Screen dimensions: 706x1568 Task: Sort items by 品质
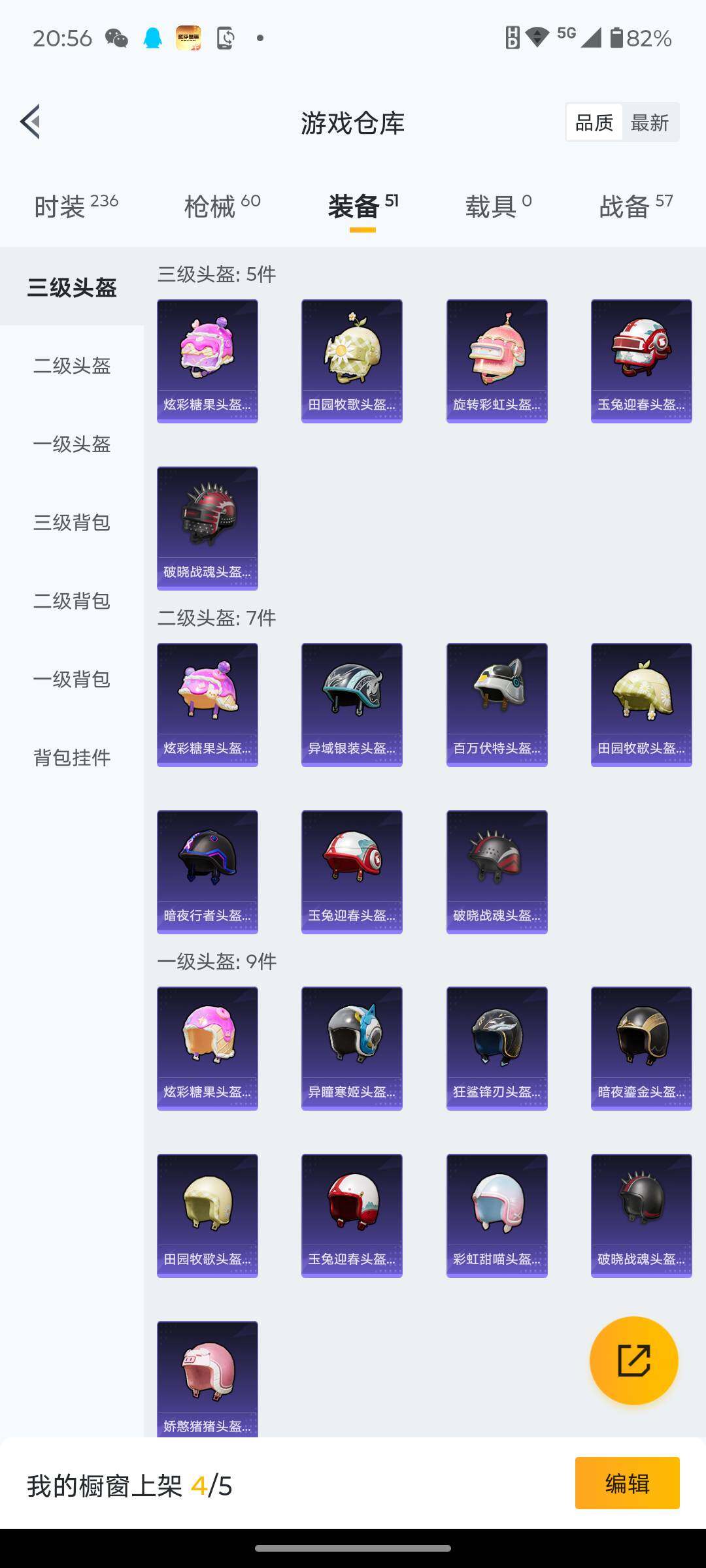(594, 122)
